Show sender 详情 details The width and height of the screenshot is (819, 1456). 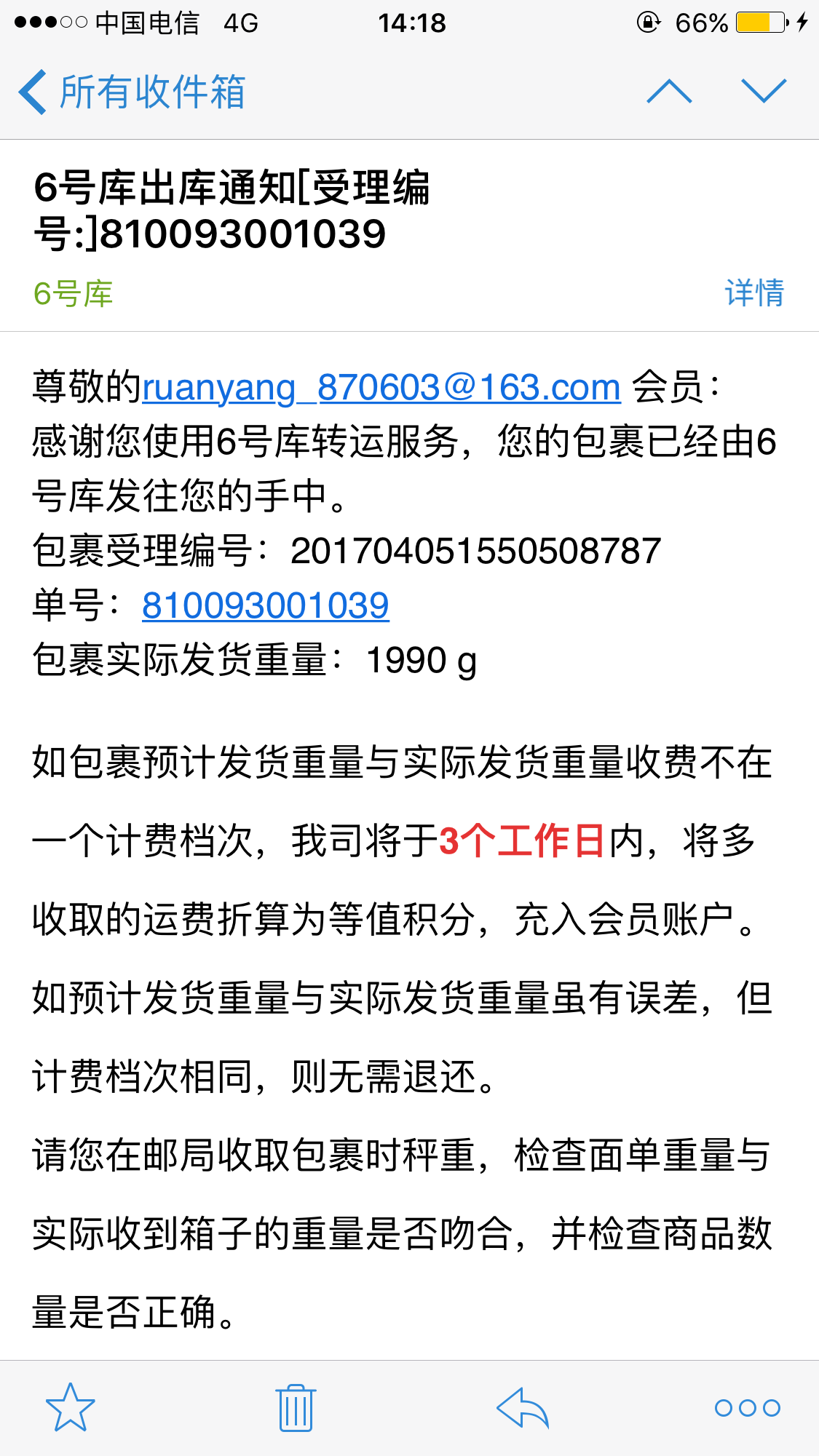(754, 293)
